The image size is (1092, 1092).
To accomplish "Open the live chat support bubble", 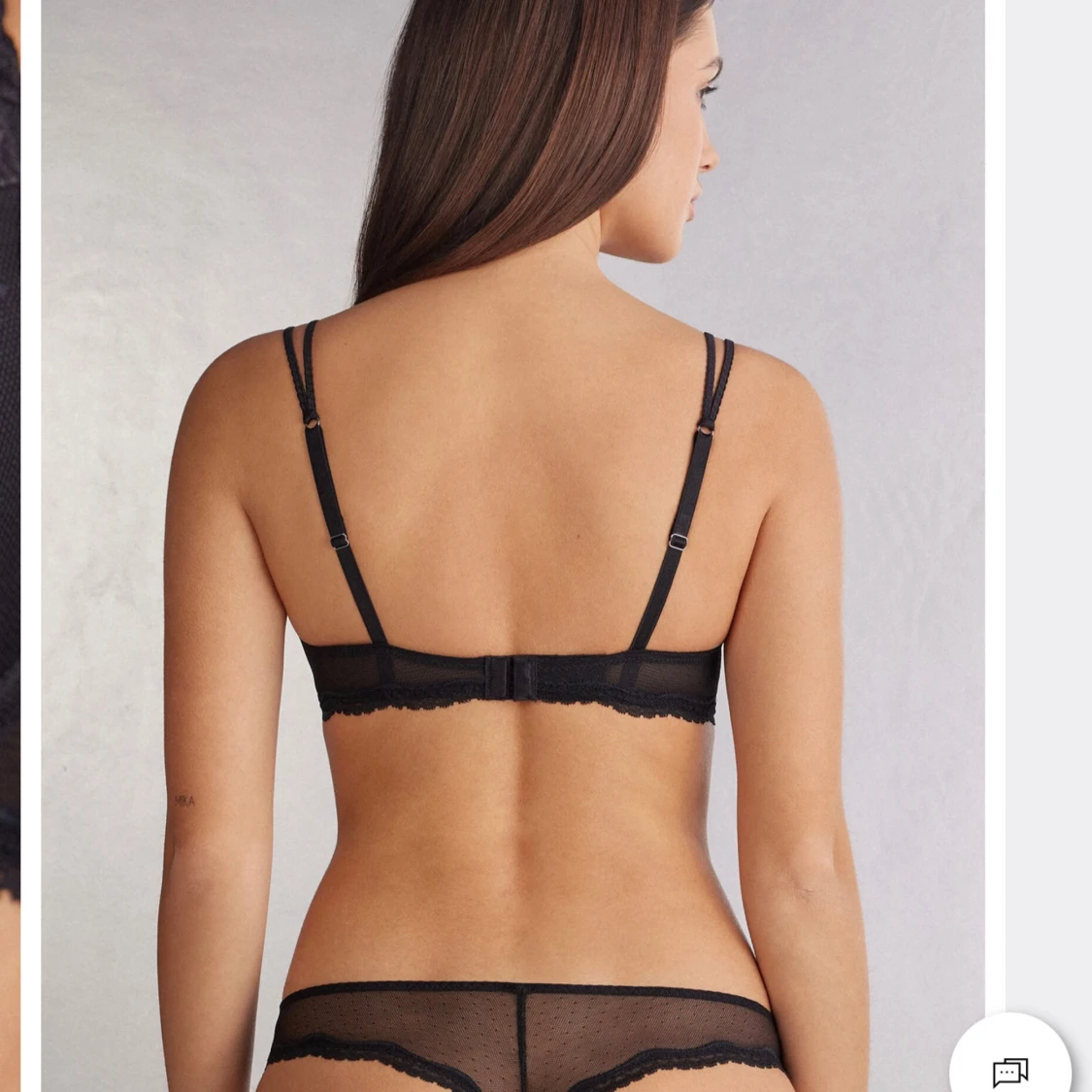I will click(1009, 1064).
